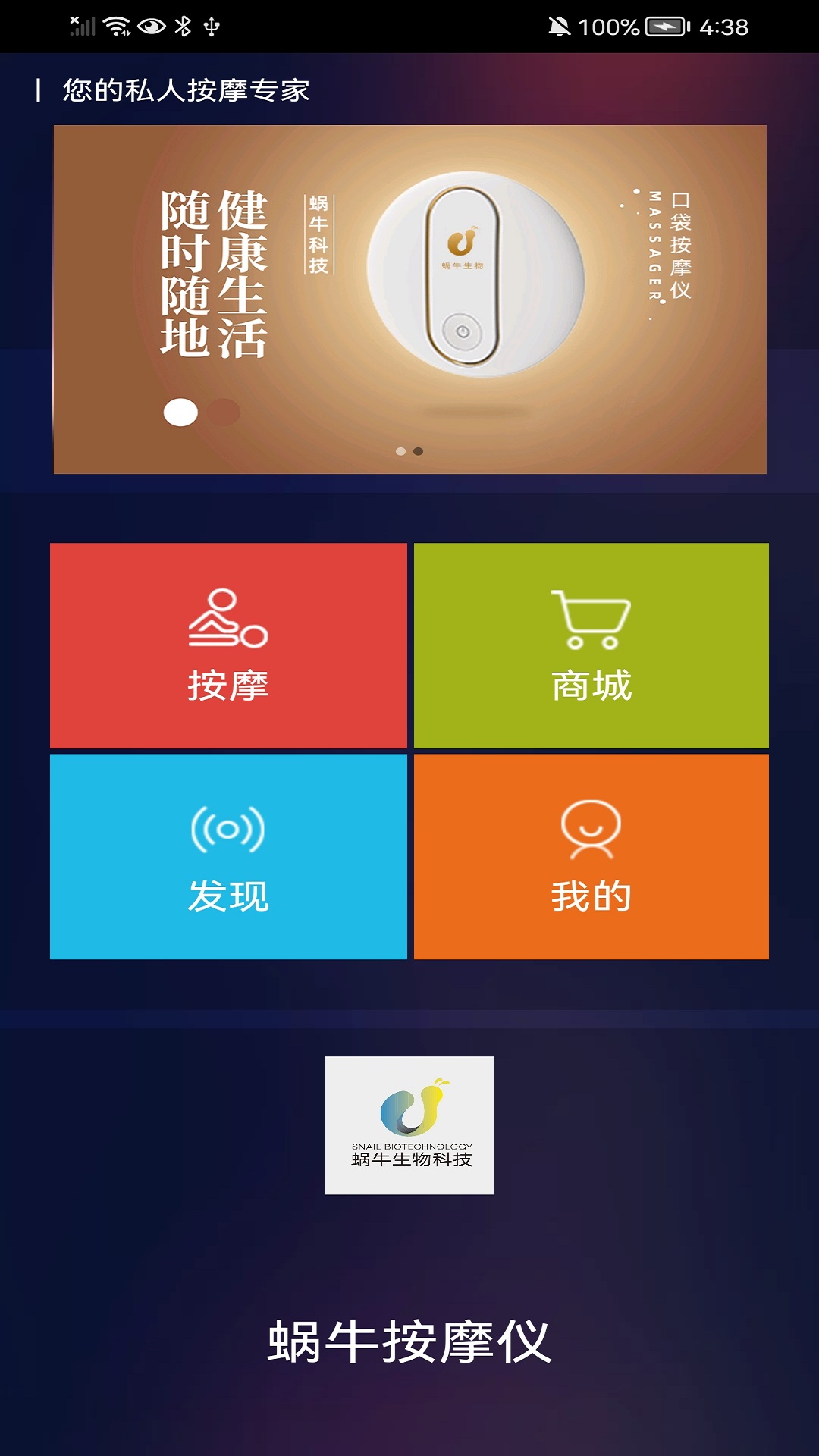The width and height of the screenshot is (819, 1456).
Task: Open the pocket massager promo banner
Action: click(x=409, y=299)
